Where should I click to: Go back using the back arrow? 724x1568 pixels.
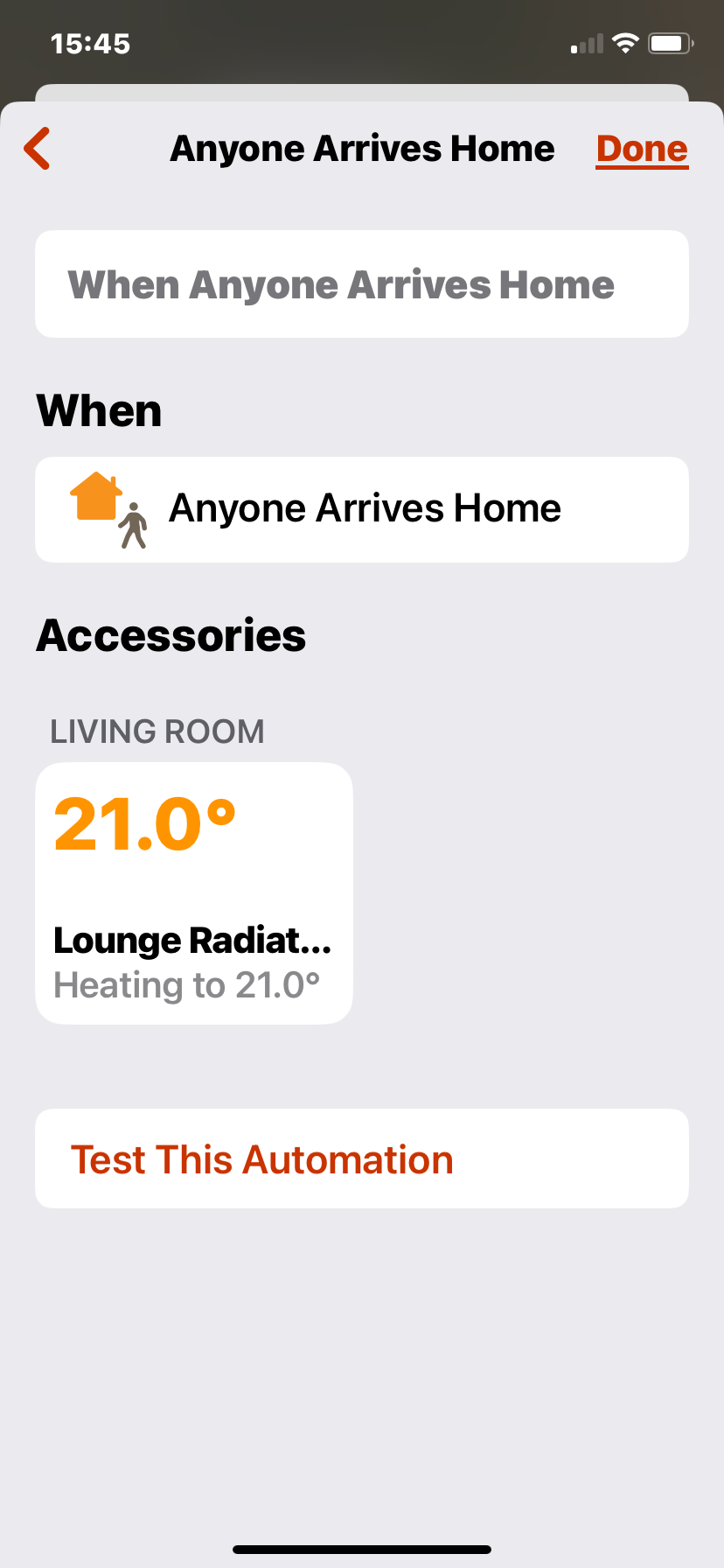tap(37, 149)
